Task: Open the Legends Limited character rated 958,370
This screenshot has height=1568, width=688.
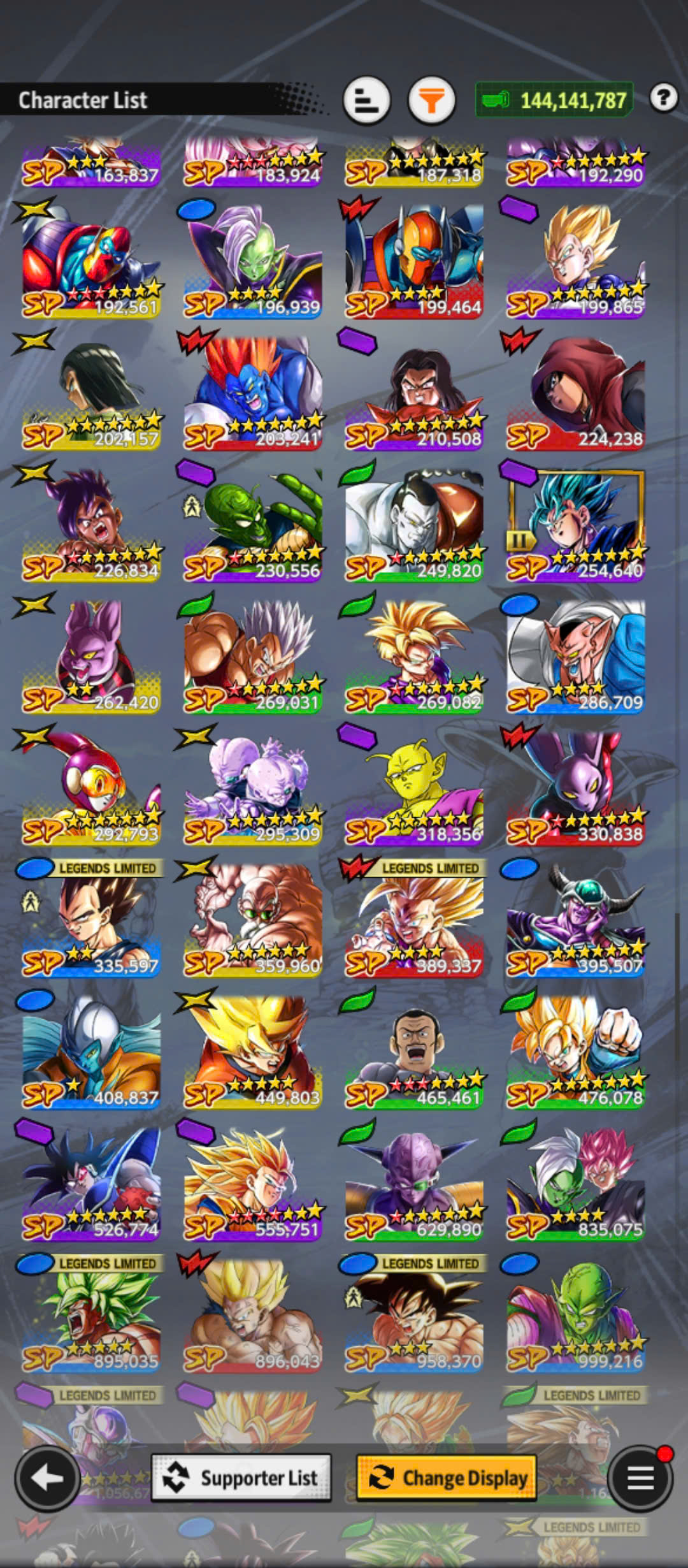Action: click(x=414, y=1316)
